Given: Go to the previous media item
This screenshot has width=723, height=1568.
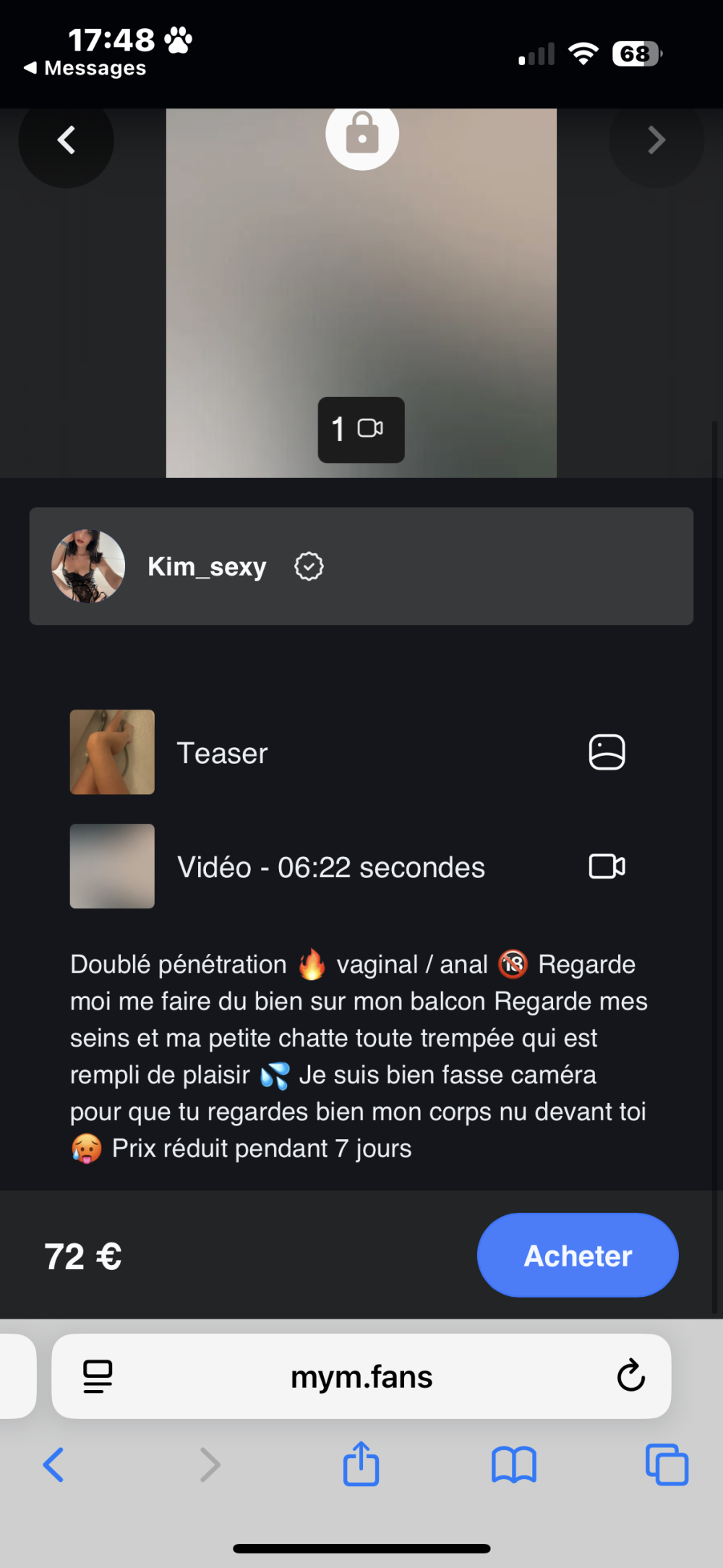Looking at the screenshot, I should point(66,140).
